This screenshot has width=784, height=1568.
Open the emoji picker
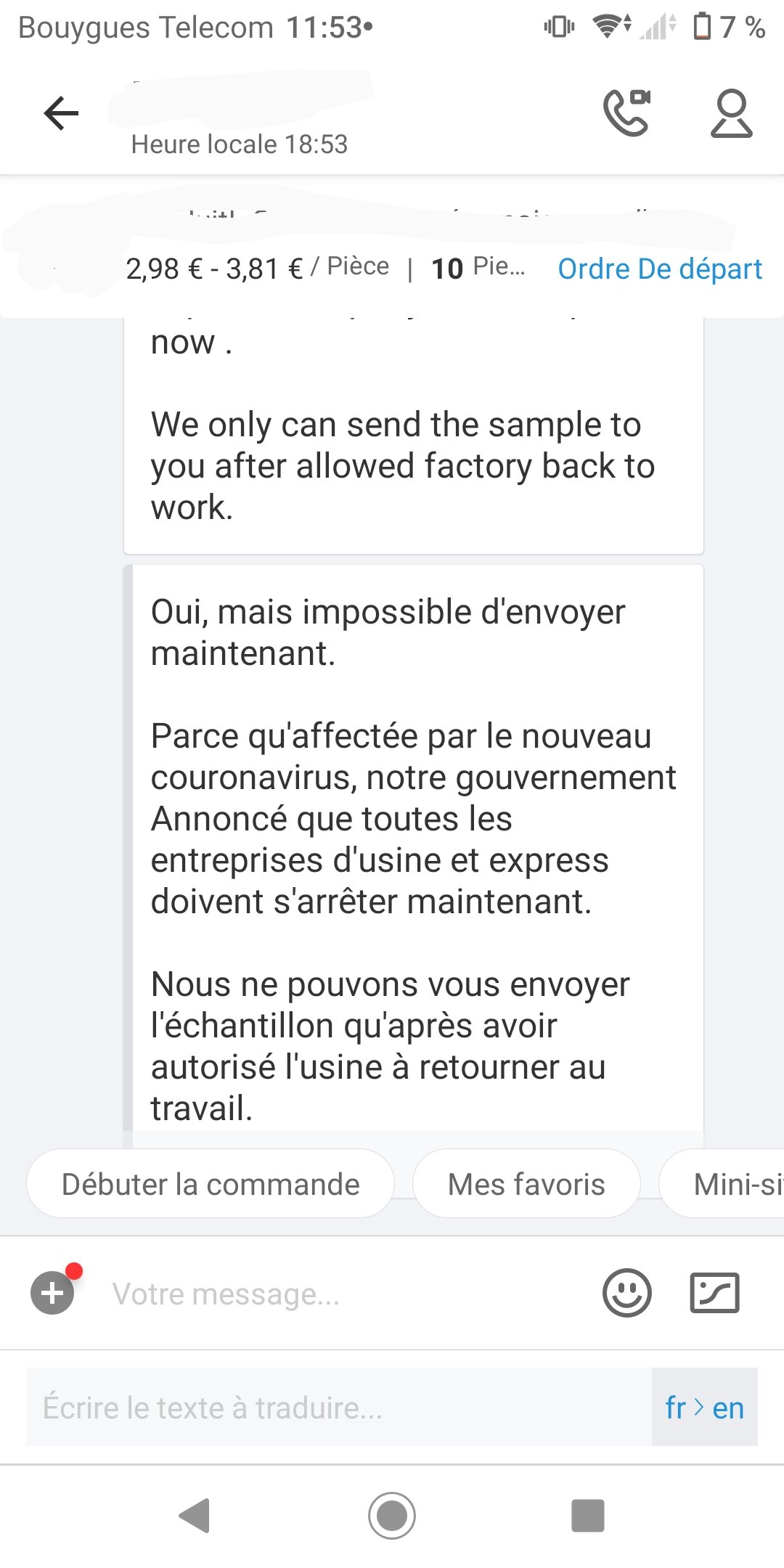[x=626, y=1293]
